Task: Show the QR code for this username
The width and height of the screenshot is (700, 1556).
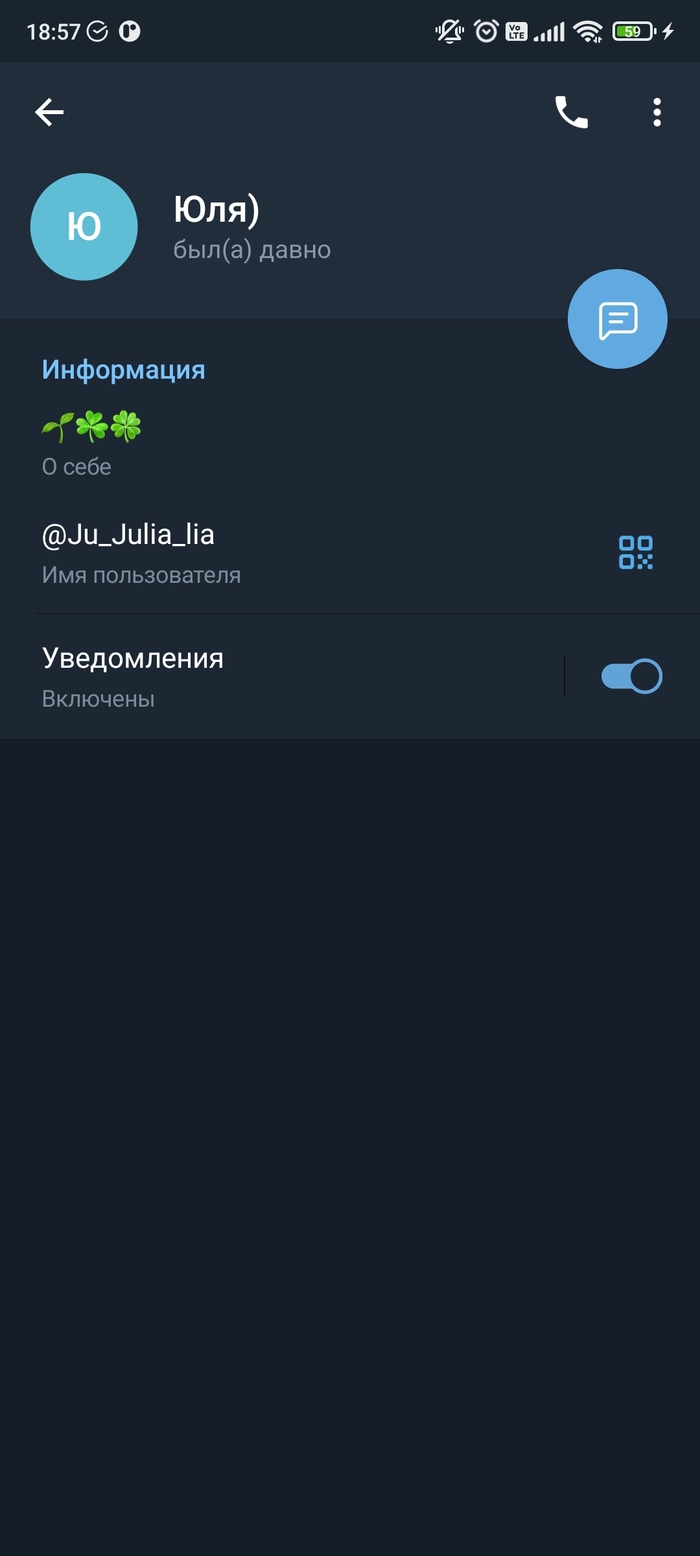Action: click(x=635, y=552)
